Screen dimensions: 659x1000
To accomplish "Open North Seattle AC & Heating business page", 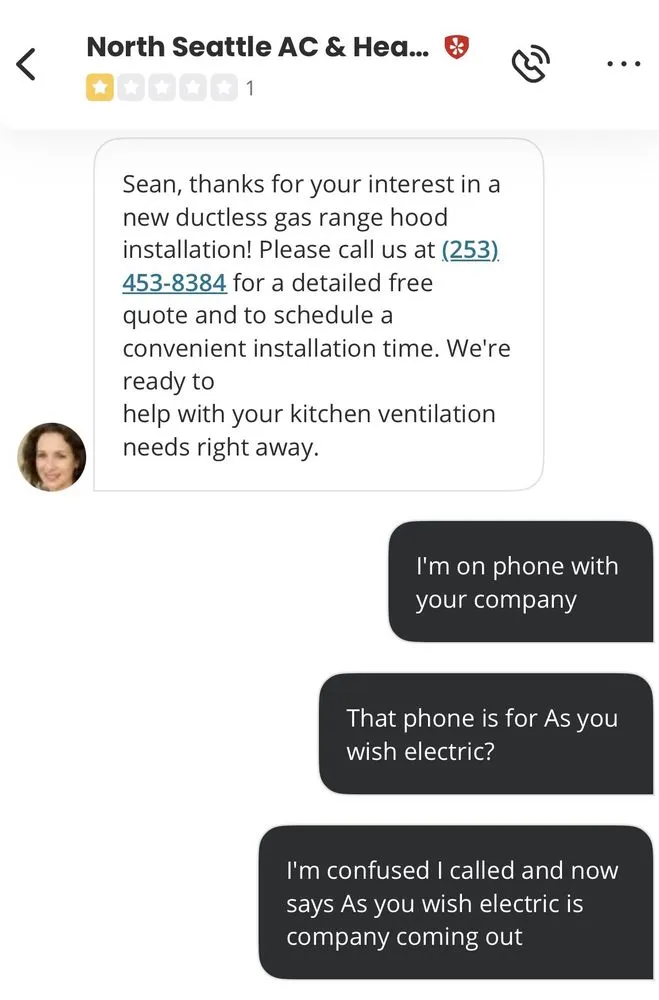I will pos(258,47).
